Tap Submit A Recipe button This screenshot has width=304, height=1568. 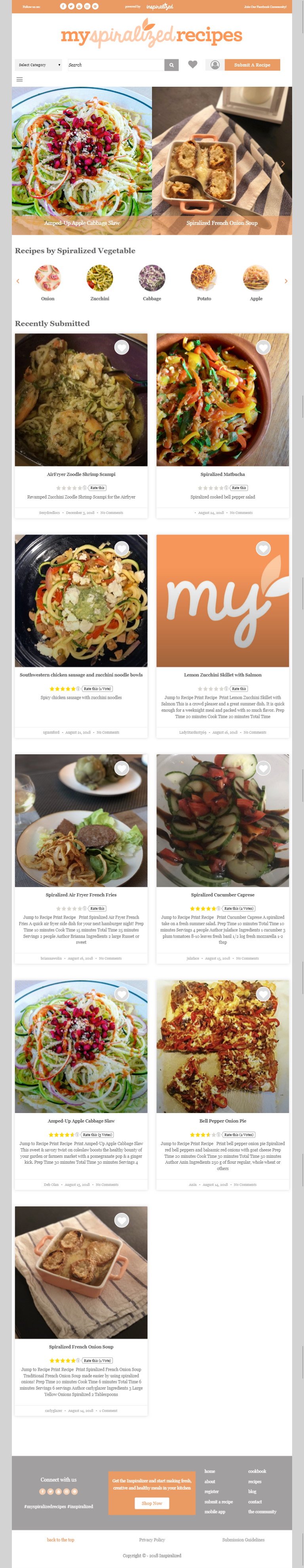252,65
